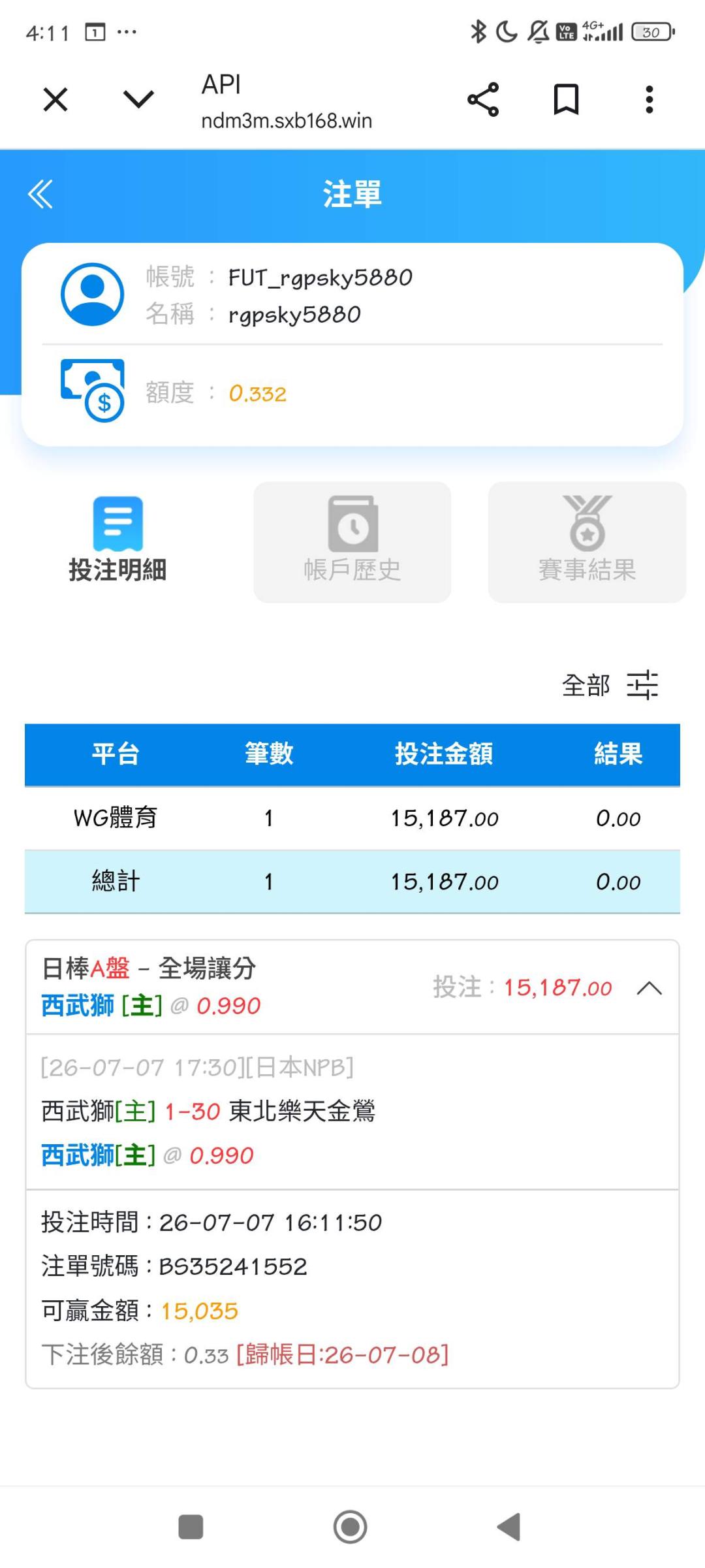Open the browser overflow menu
705x1568 pixels.
649,100
